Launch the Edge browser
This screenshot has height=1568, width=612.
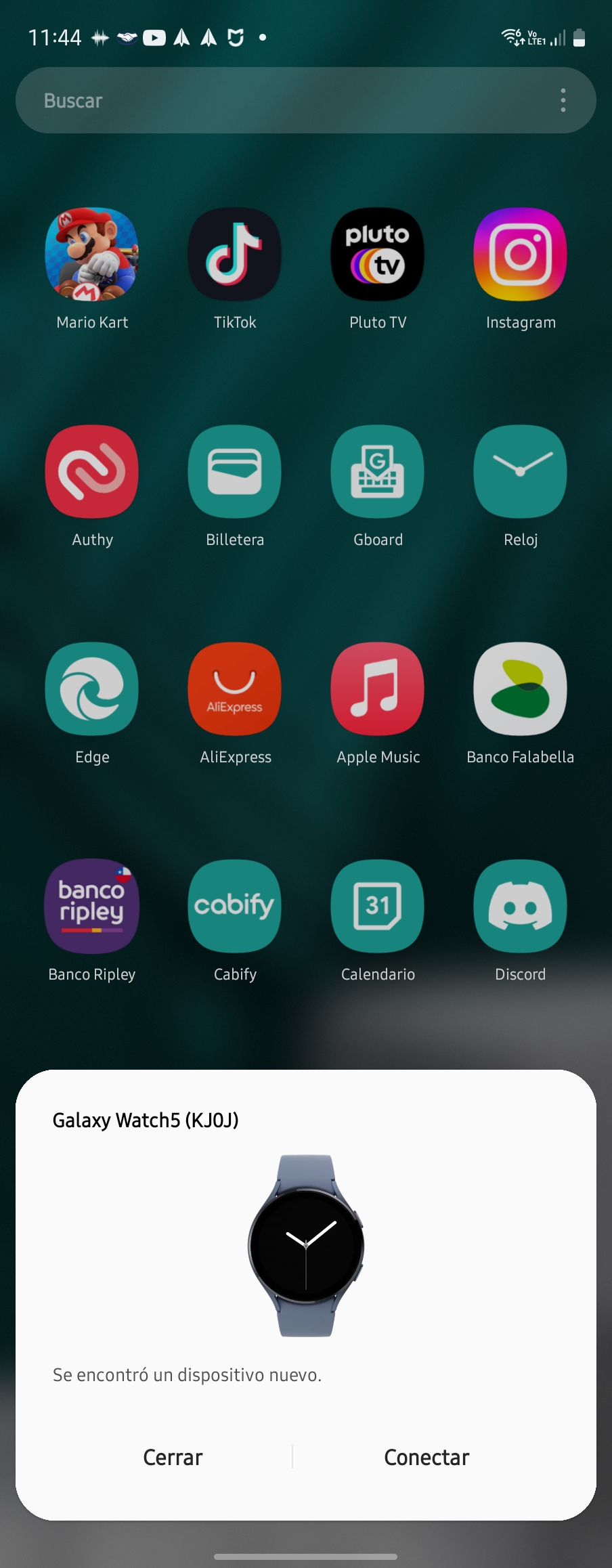(92, 689)
